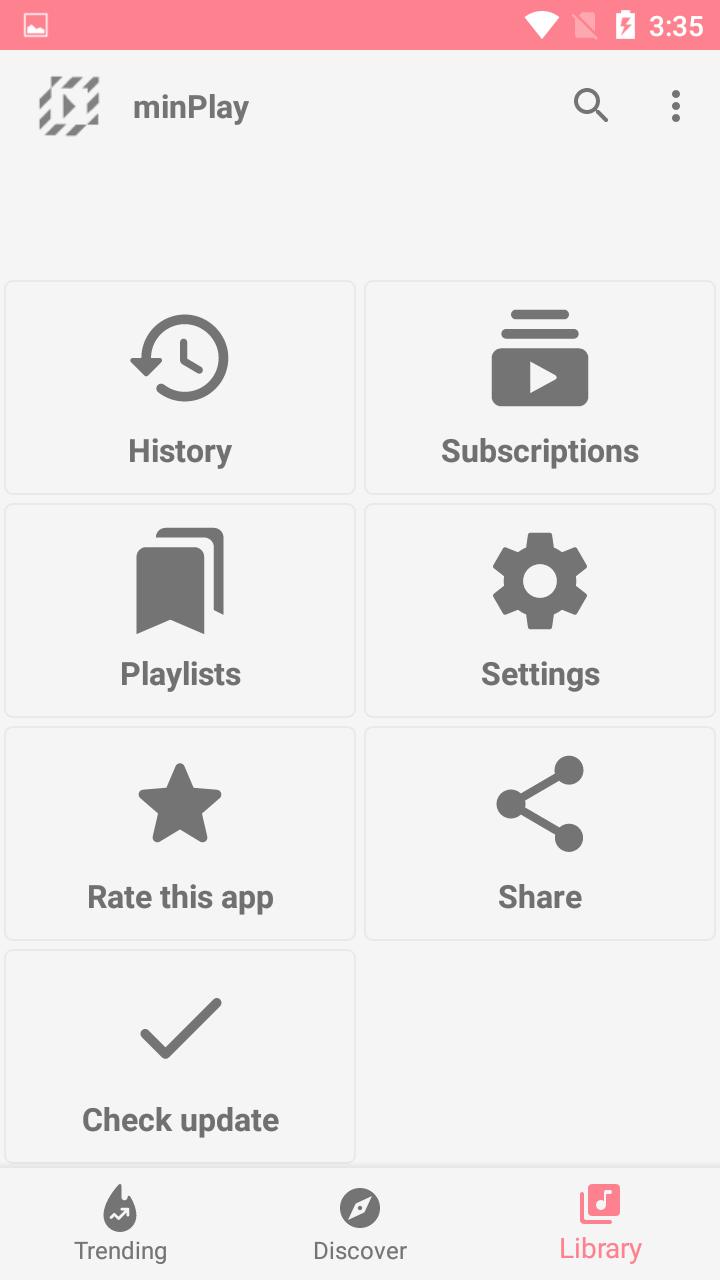Select the Library tab
The image size is (720, 1280).
(600, 1224)
